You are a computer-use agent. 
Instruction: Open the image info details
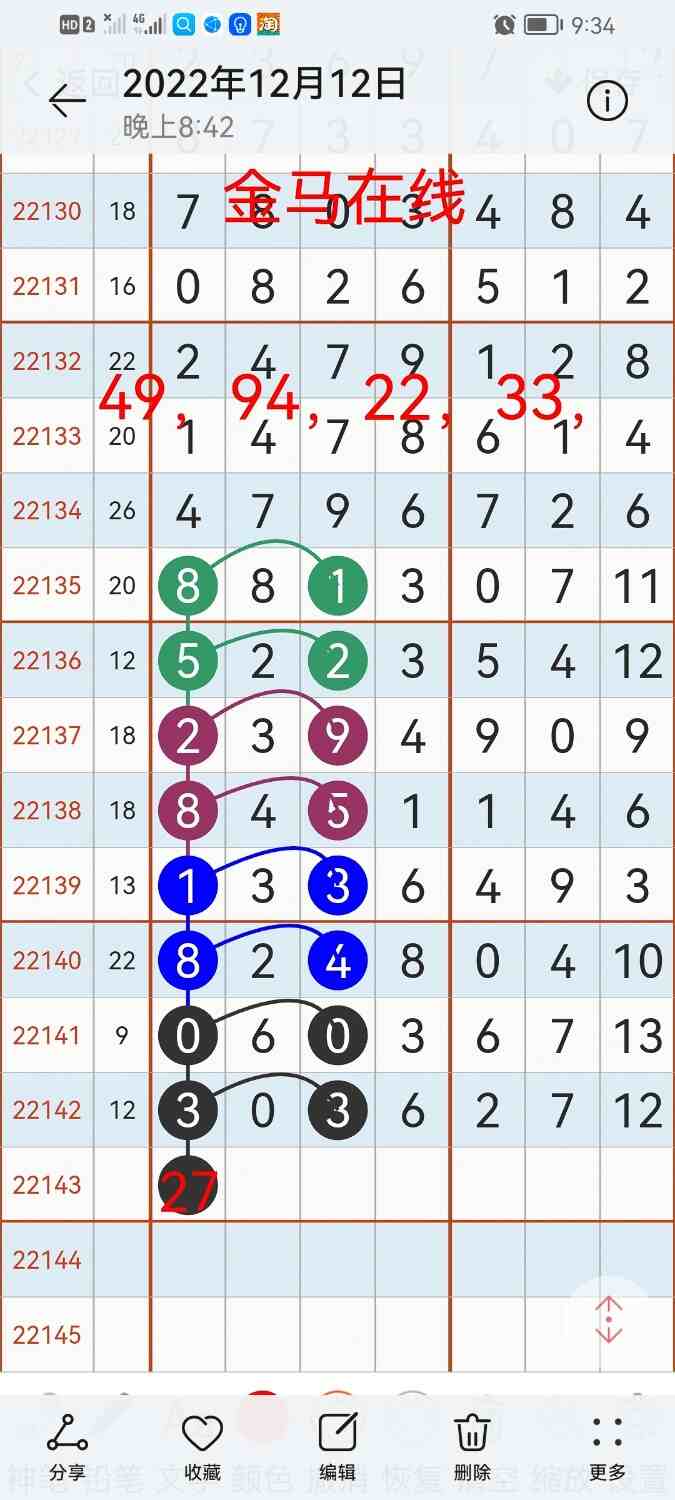(607, 100)
